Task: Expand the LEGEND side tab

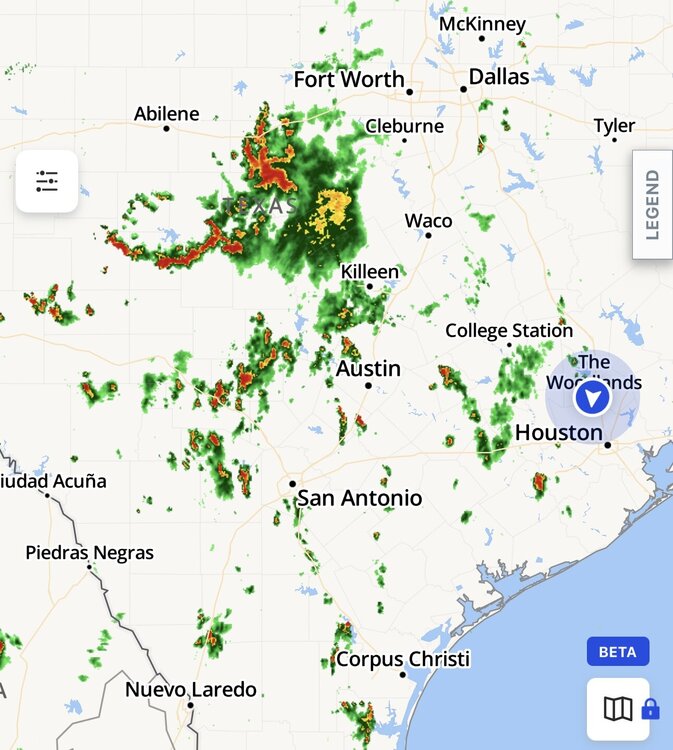Action: pos(652,205)
